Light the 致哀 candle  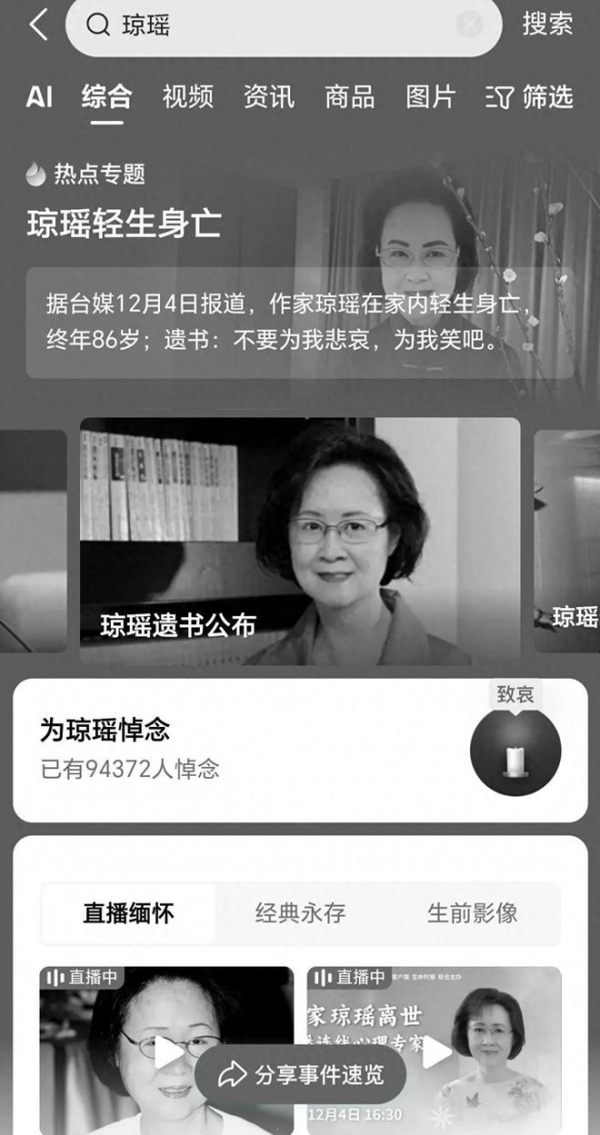coord(515,751)
